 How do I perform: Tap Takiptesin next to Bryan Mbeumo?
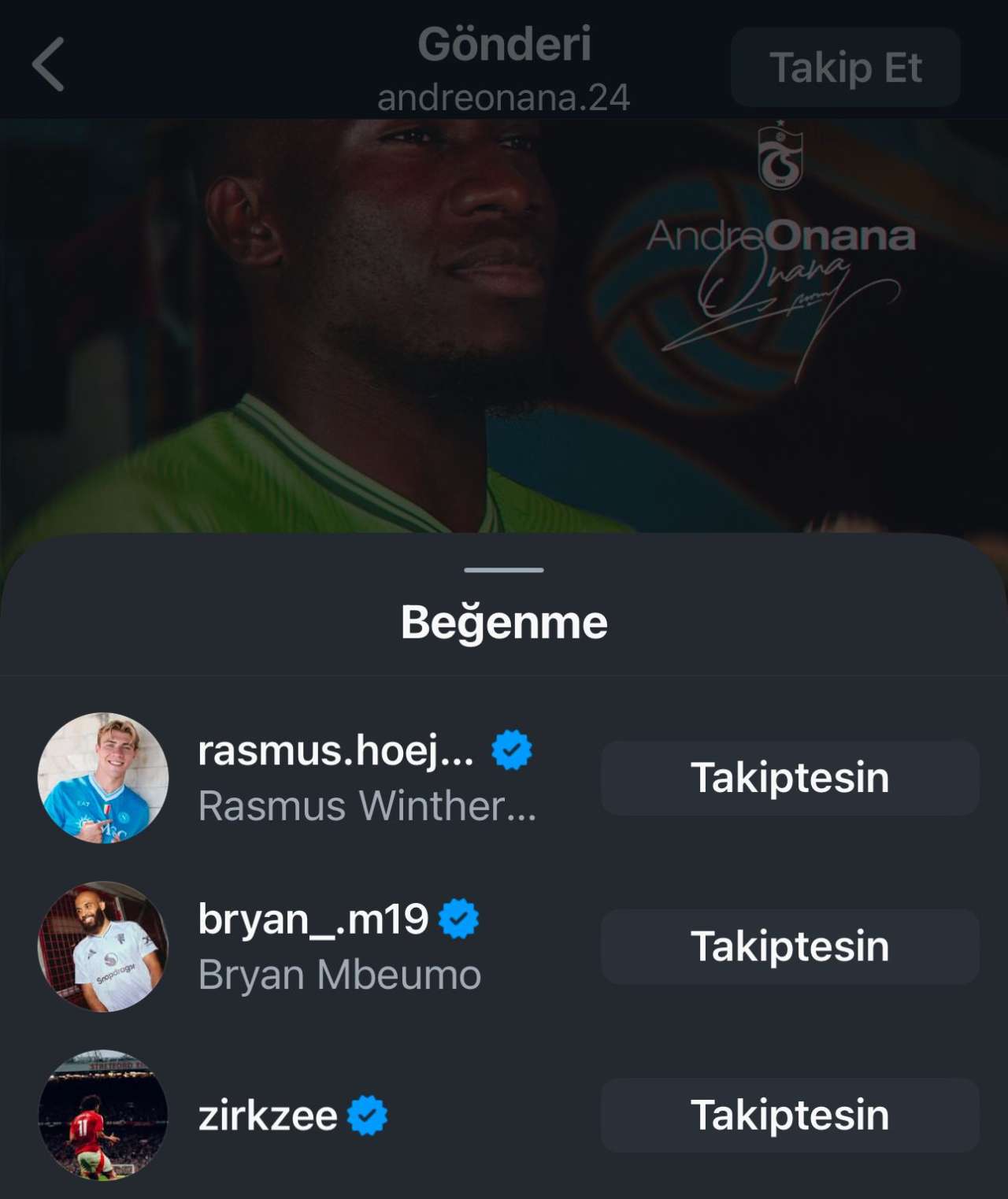[790, 946]
